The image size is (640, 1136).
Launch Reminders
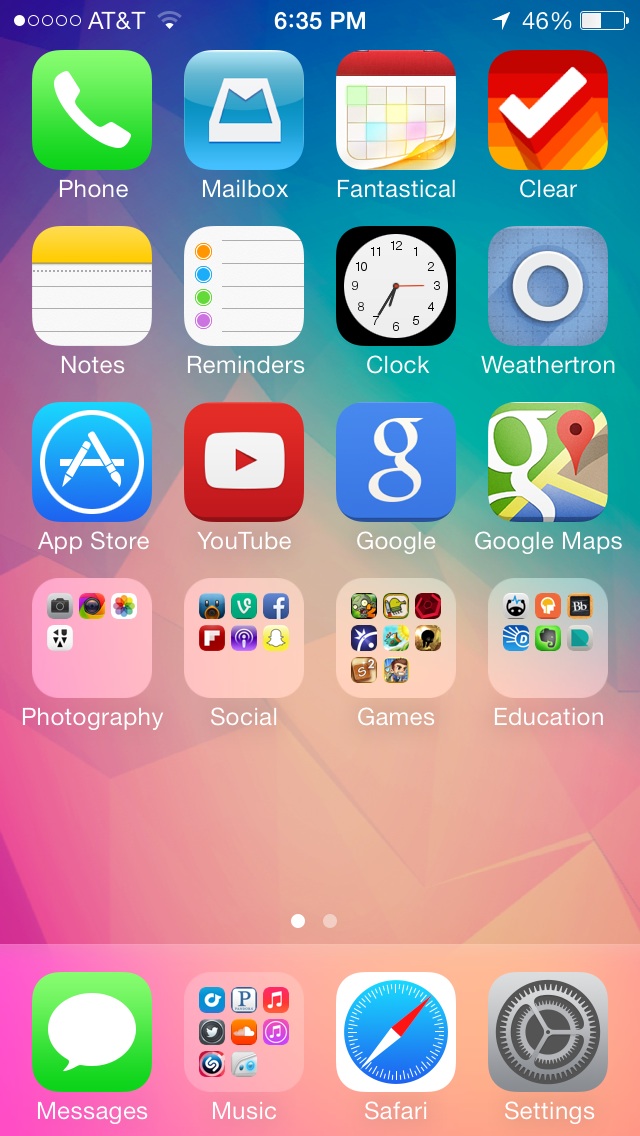(x=244, y=286)
